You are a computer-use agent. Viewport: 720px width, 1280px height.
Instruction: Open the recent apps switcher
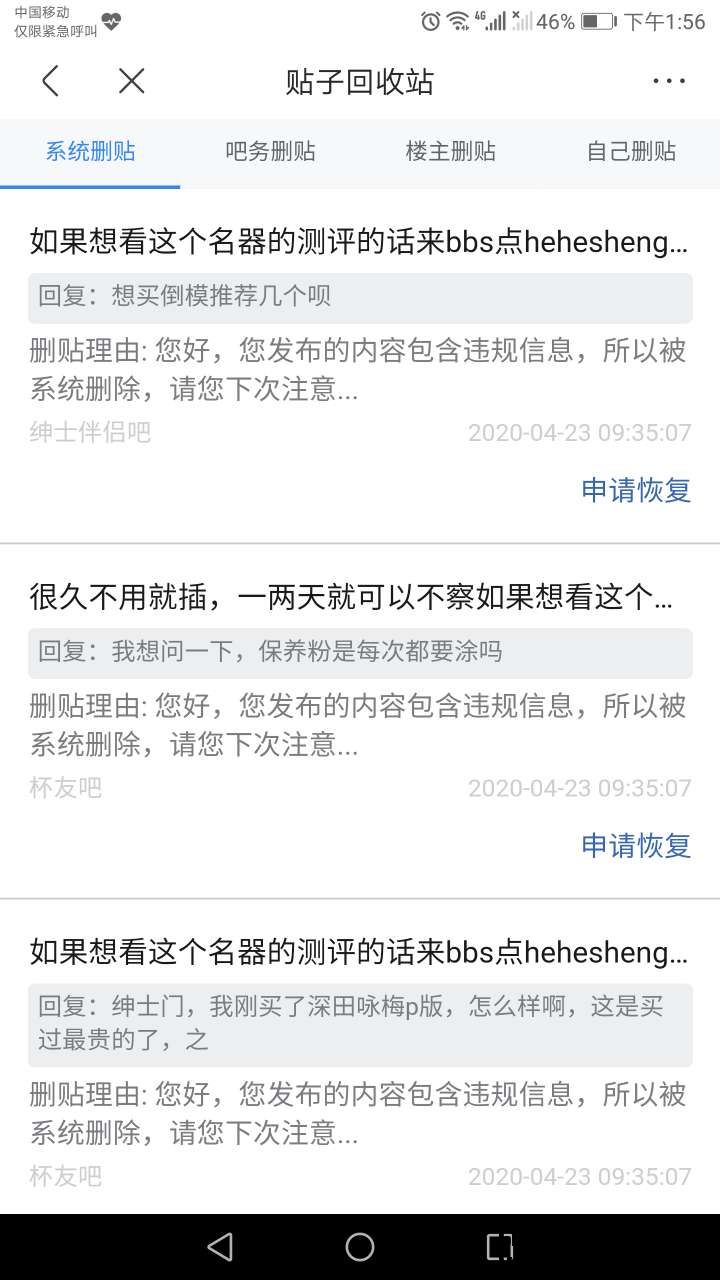pos(499,1246)
